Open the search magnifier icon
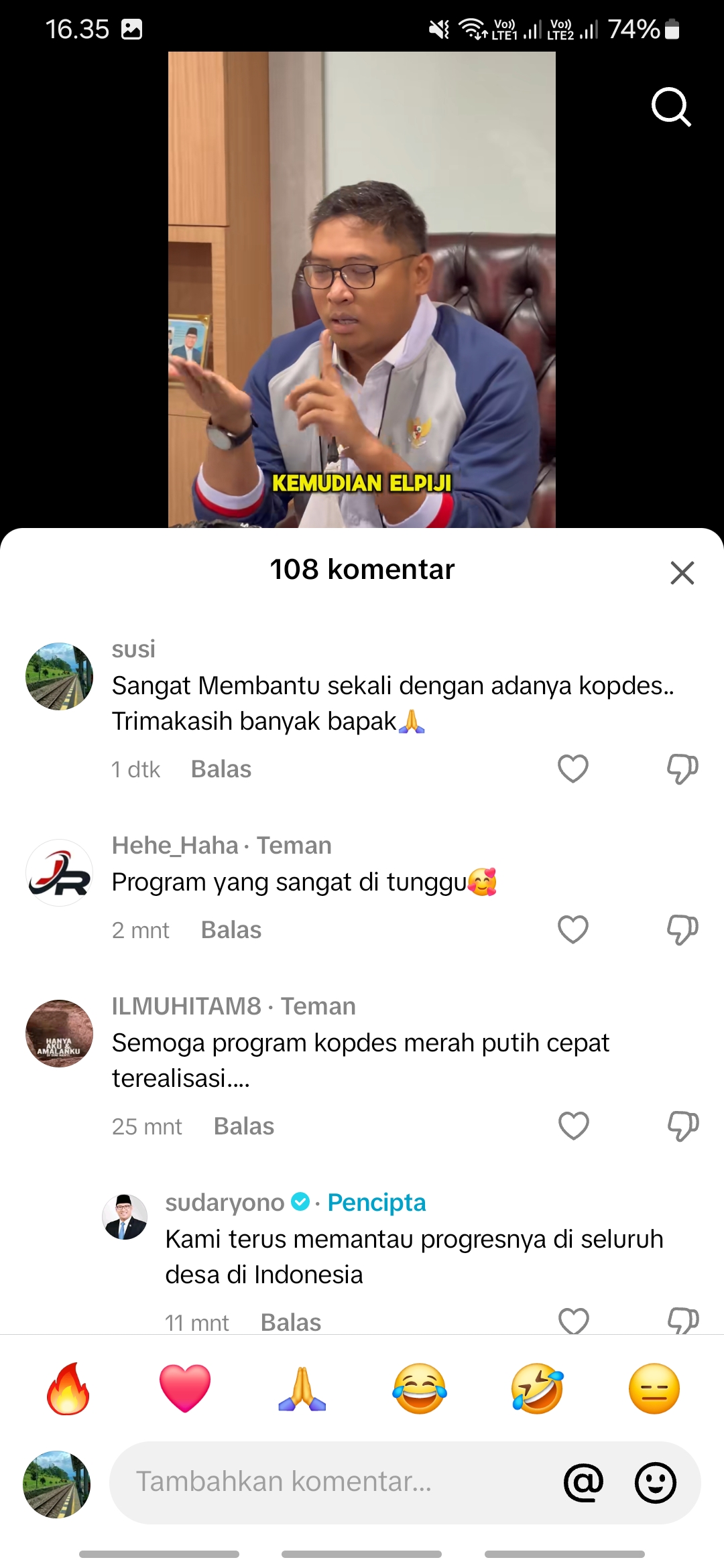Screen dimensions: 724x1568 671,107
